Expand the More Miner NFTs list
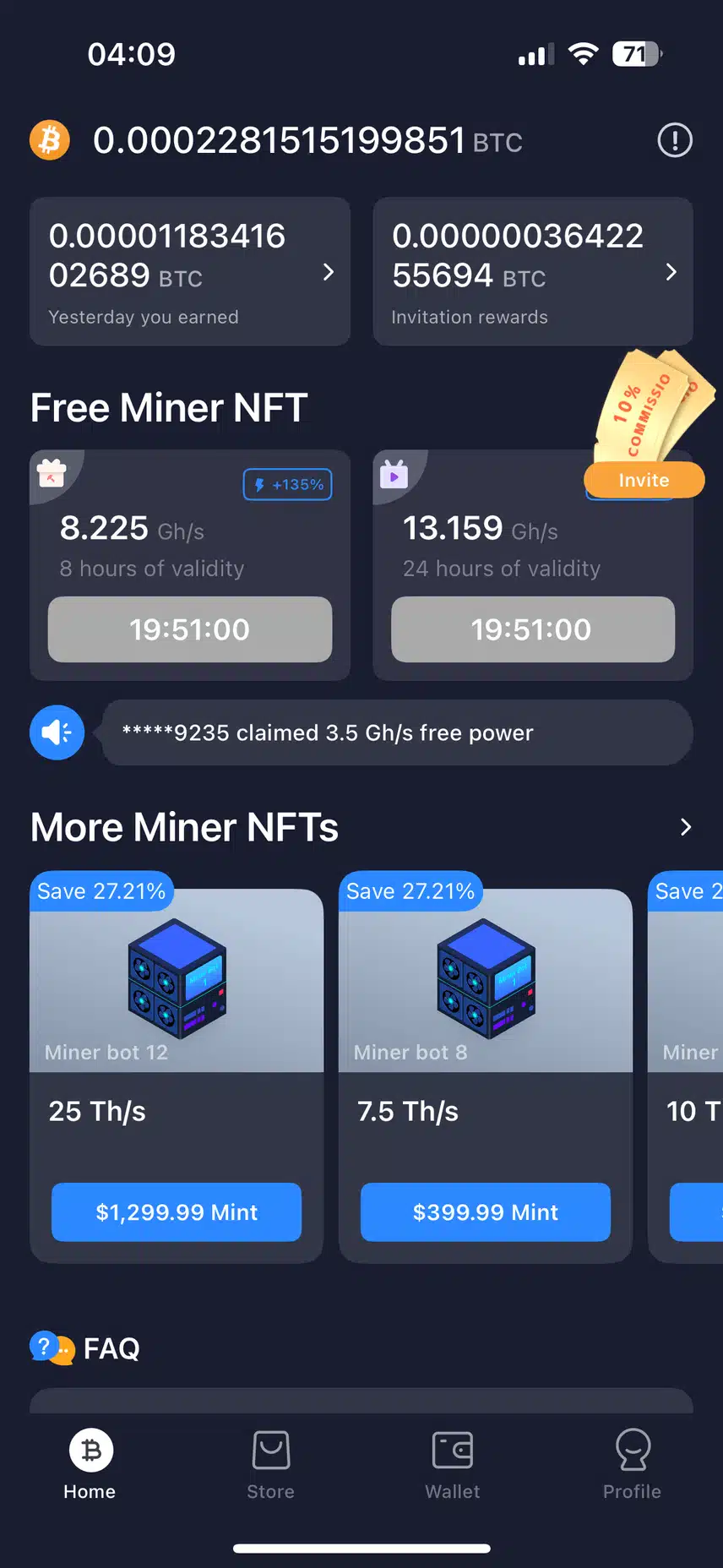The height and width of the screenshot is (1568, 723). 686,827
